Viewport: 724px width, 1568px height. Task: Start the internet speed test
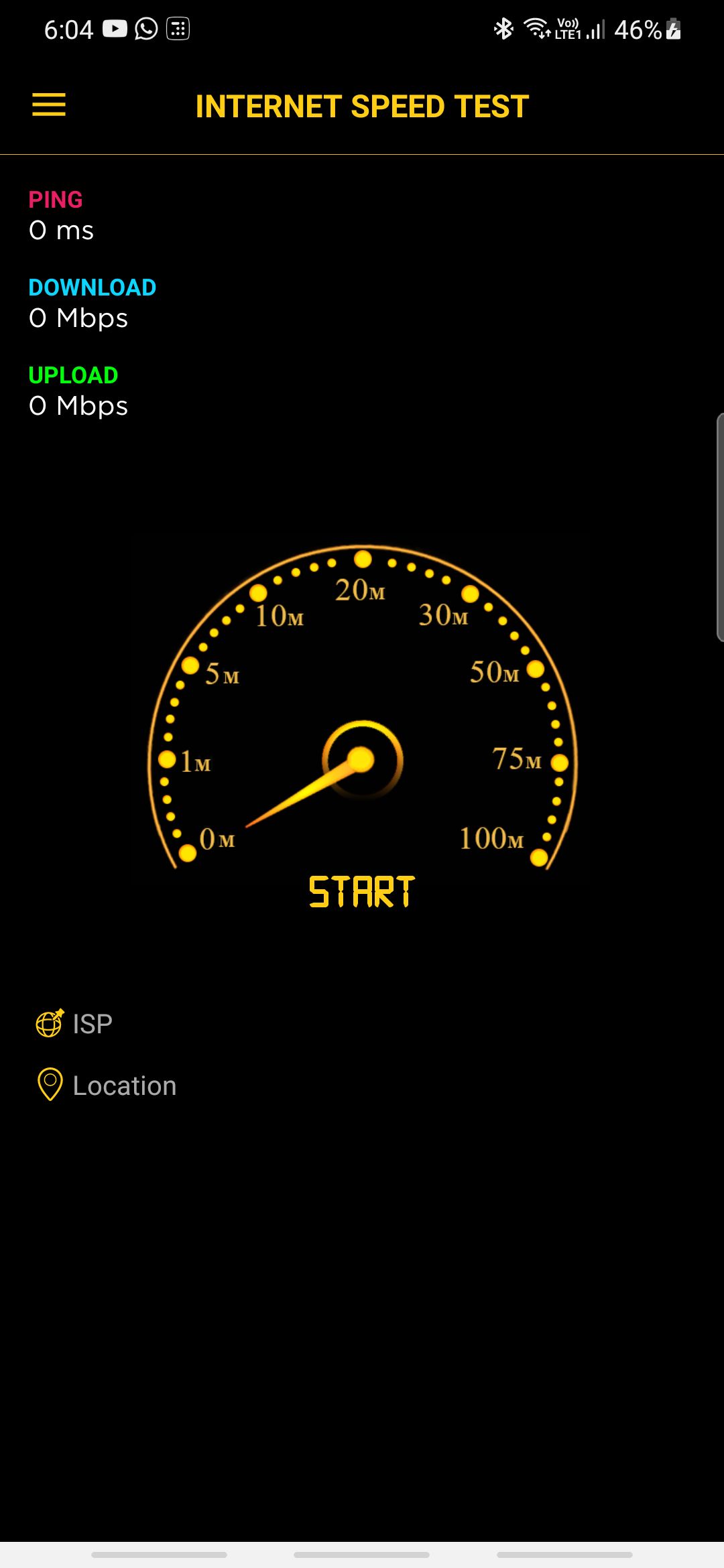tap(362, 892)
